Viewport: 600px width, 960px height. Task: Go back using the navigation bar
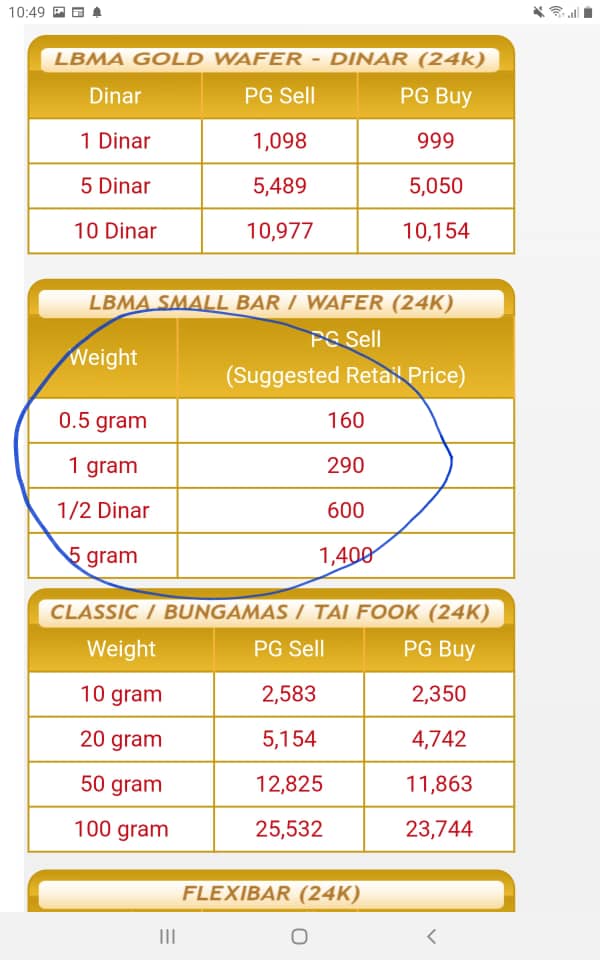tap(431, 936)
